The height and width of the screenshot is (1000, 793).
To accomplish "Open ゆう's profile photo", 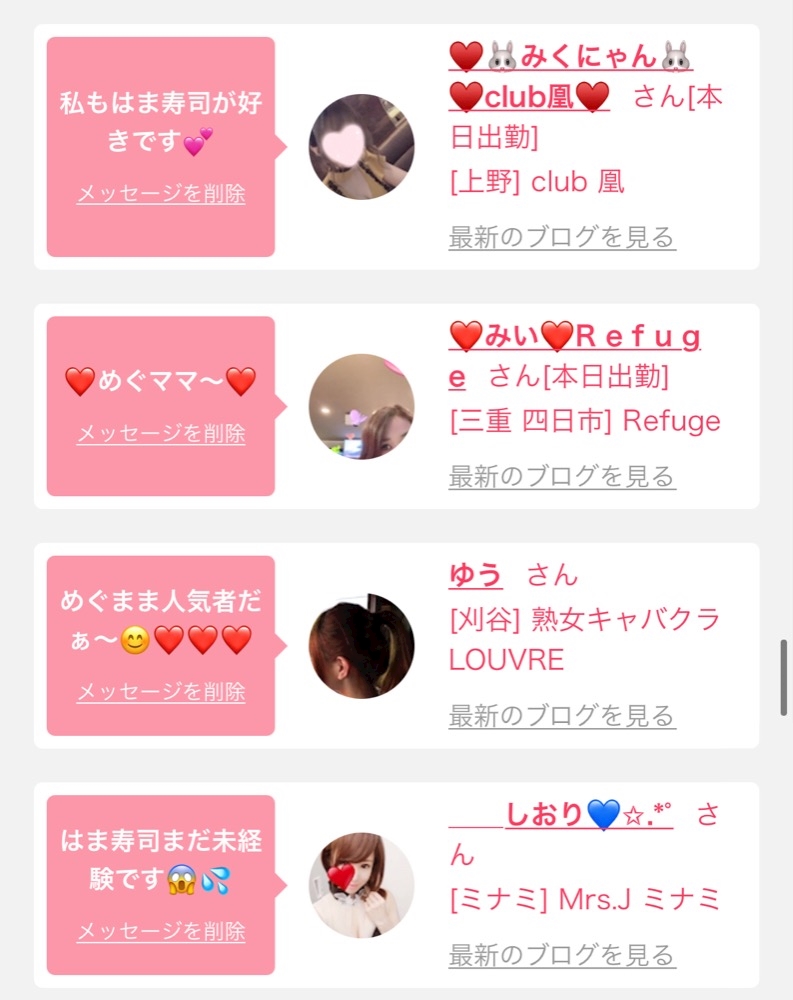I will [361, 645].
